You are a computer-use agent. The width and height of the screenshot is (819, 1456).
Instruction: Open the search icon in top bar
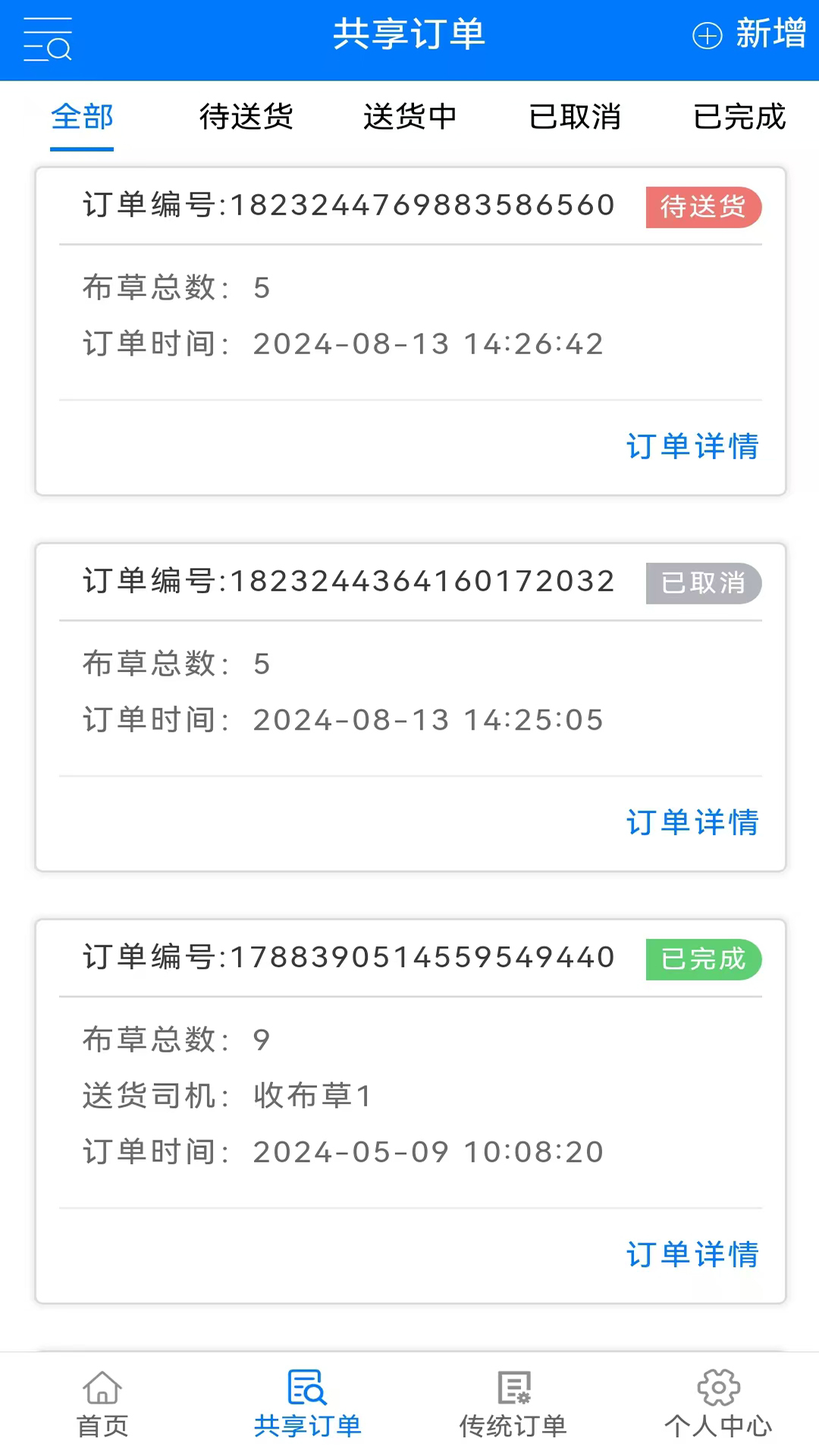coord(48,38)
